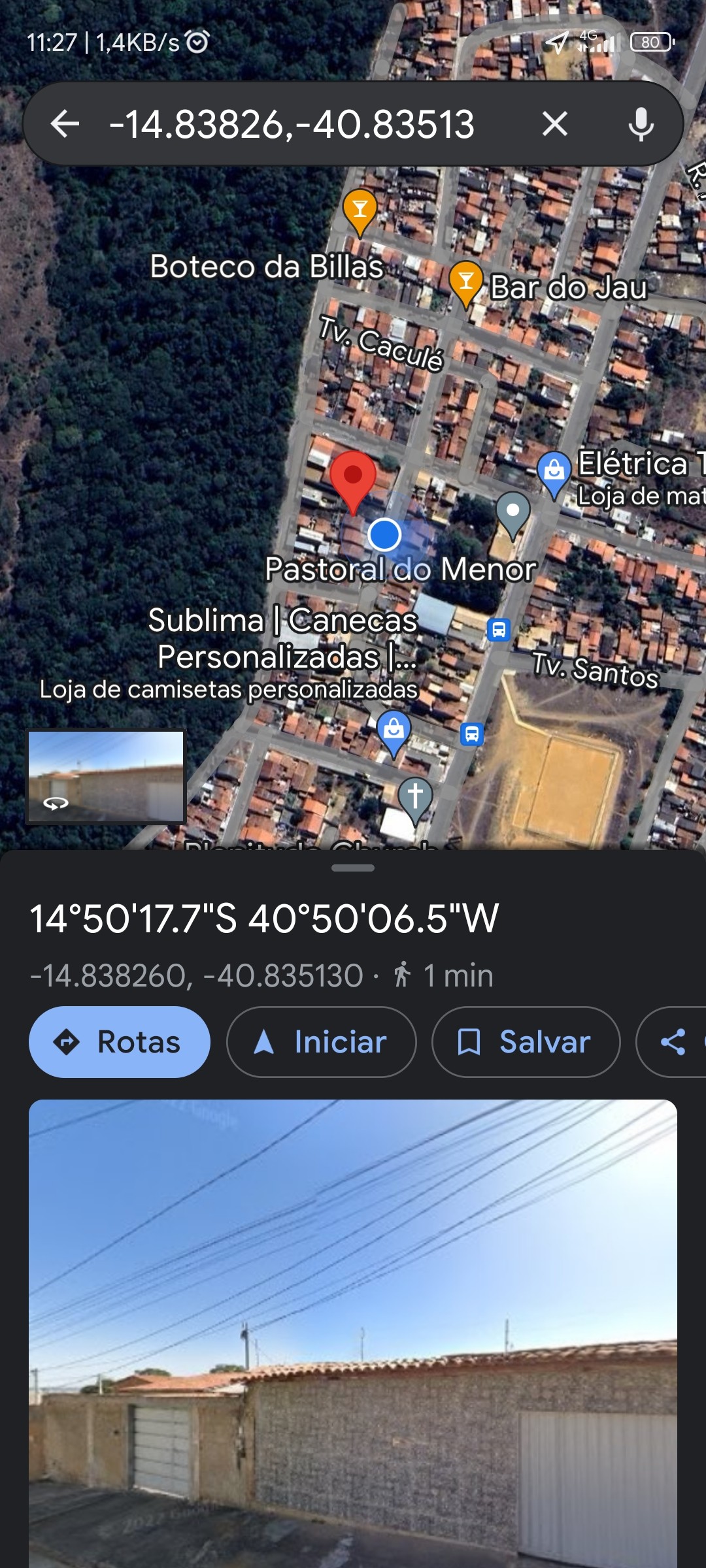Viewport: 706px width, 1568px height.
Task: Start navigation with Iniciar
Action: tap(321, 1042)
